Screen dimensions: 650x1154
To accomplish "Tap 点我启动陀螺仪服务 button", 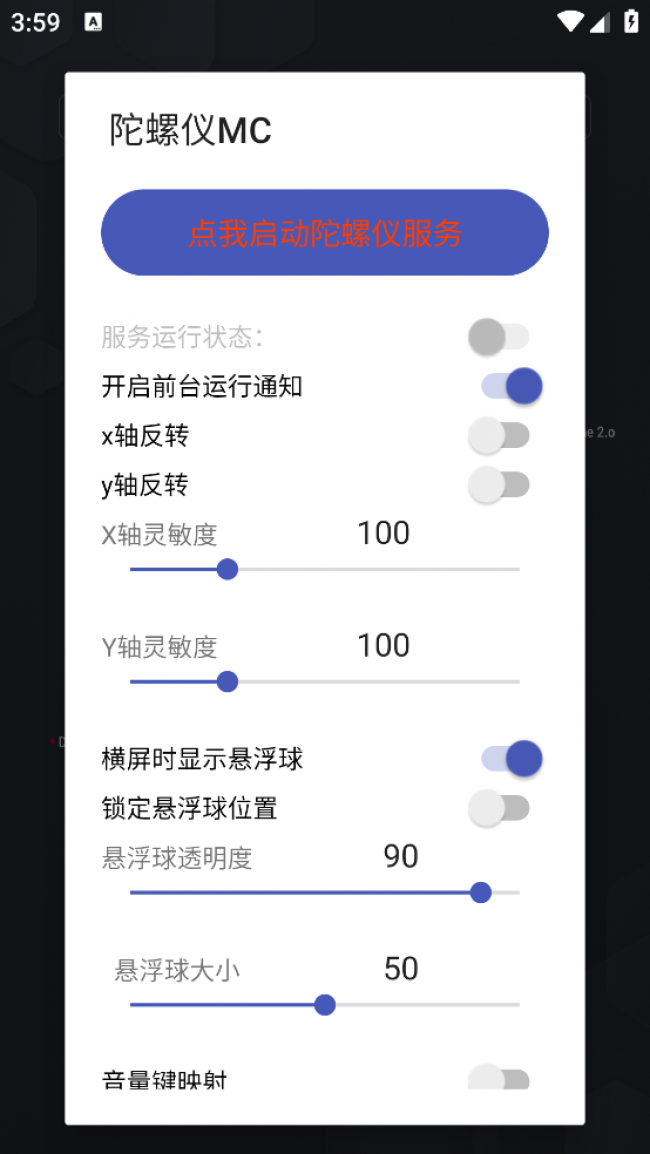I will point(324,233).
